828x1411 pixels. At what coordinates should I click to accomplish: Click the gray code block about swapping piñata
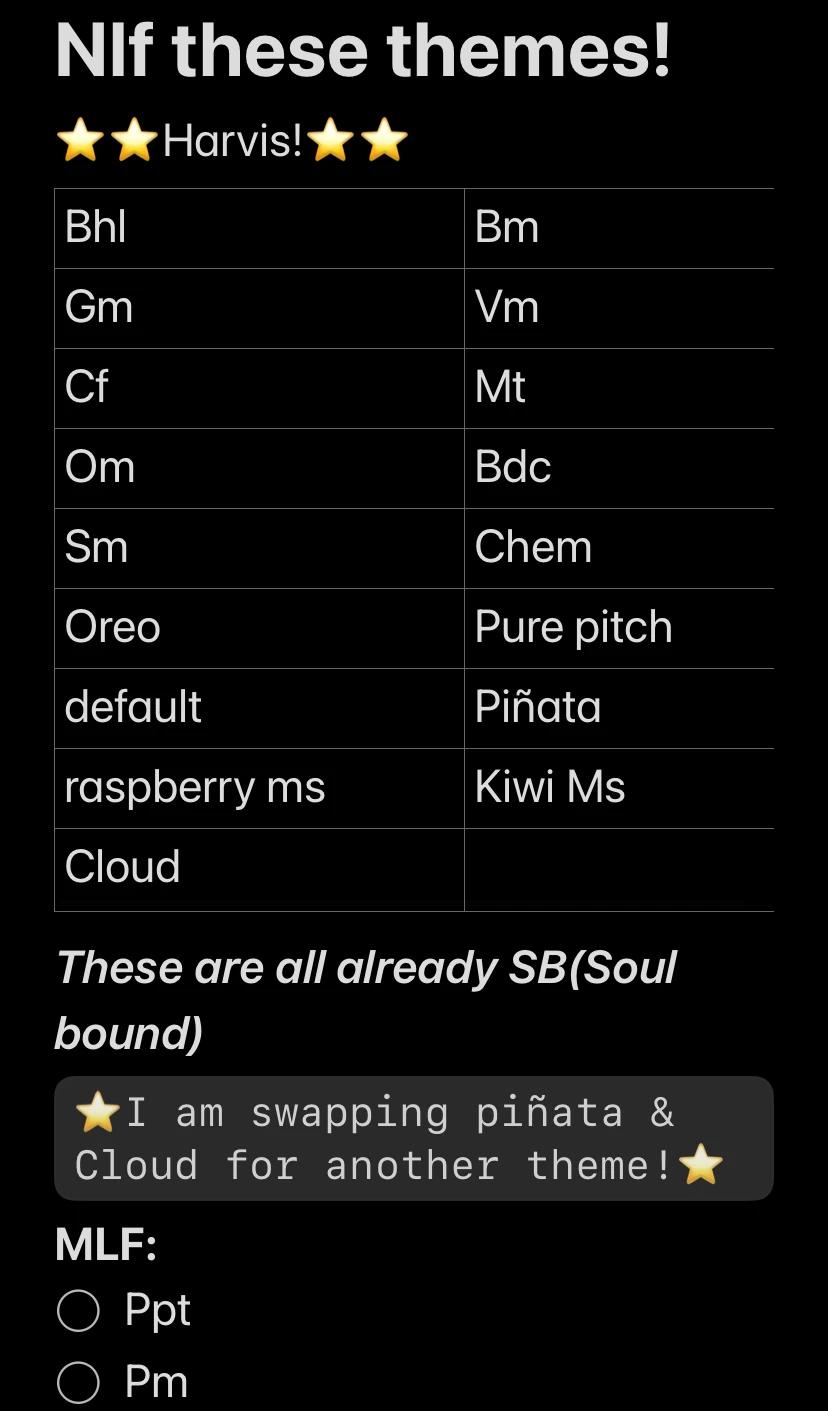click(414, 1138)
